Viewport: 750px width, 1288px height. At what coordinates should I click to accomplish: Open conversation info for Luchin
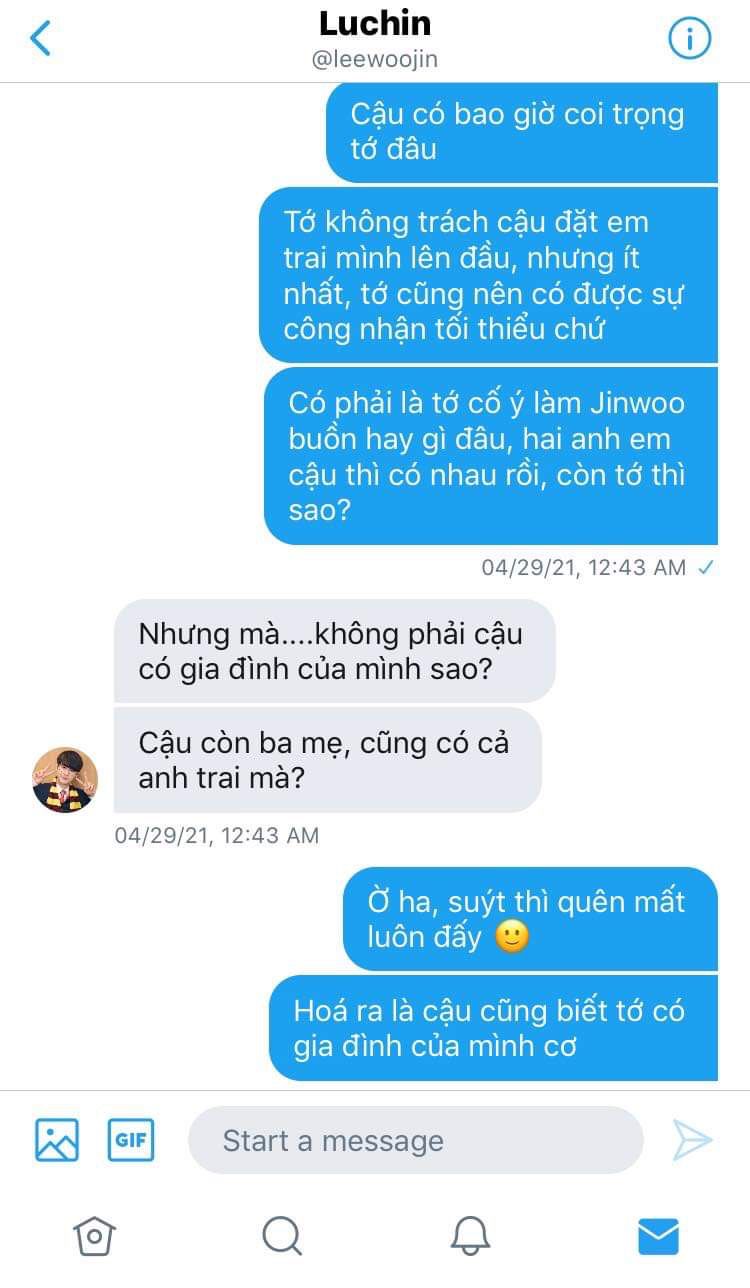[x=689, y=39]
